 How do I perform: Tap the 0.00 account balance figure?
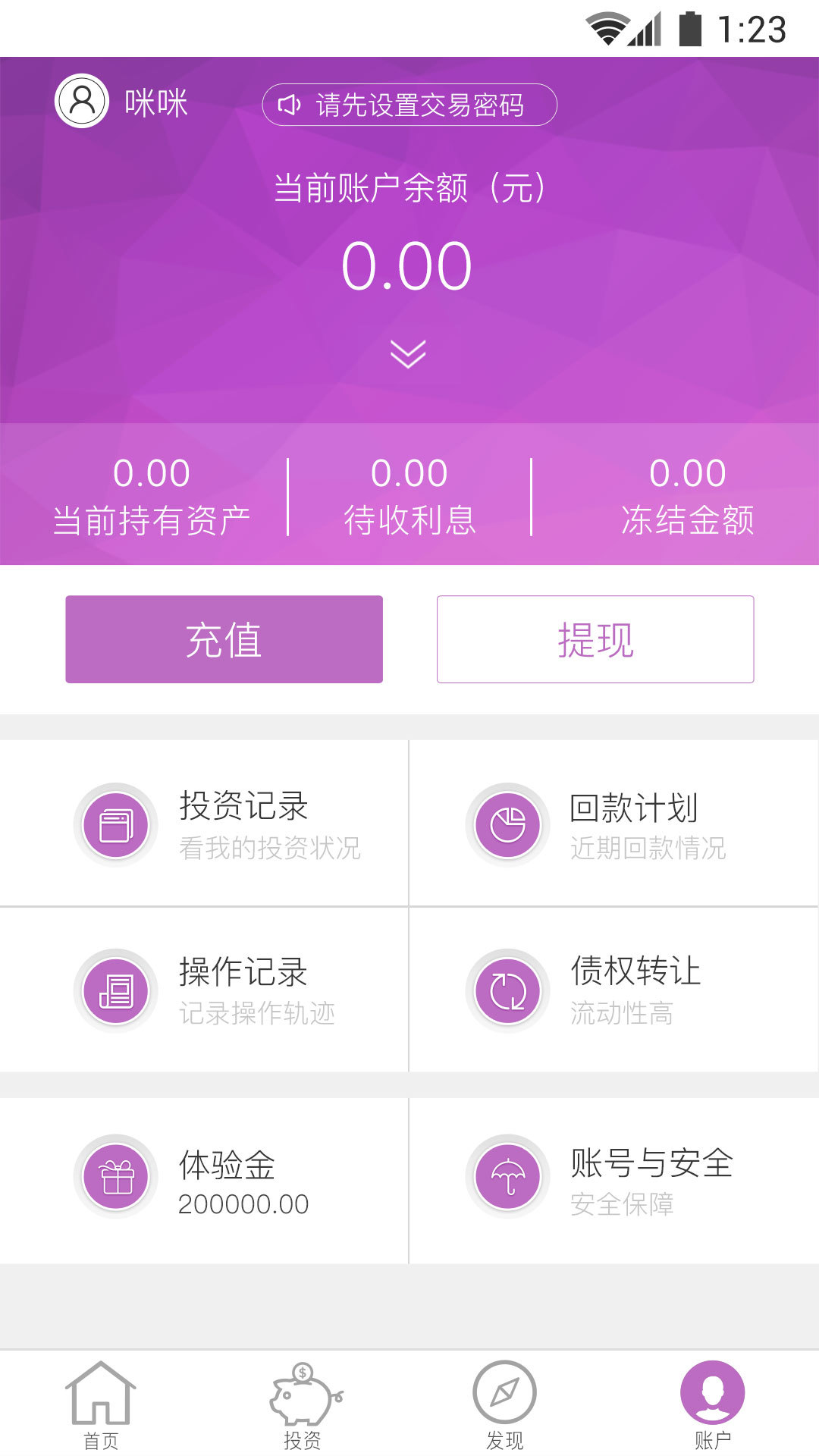tap(409, 265)
